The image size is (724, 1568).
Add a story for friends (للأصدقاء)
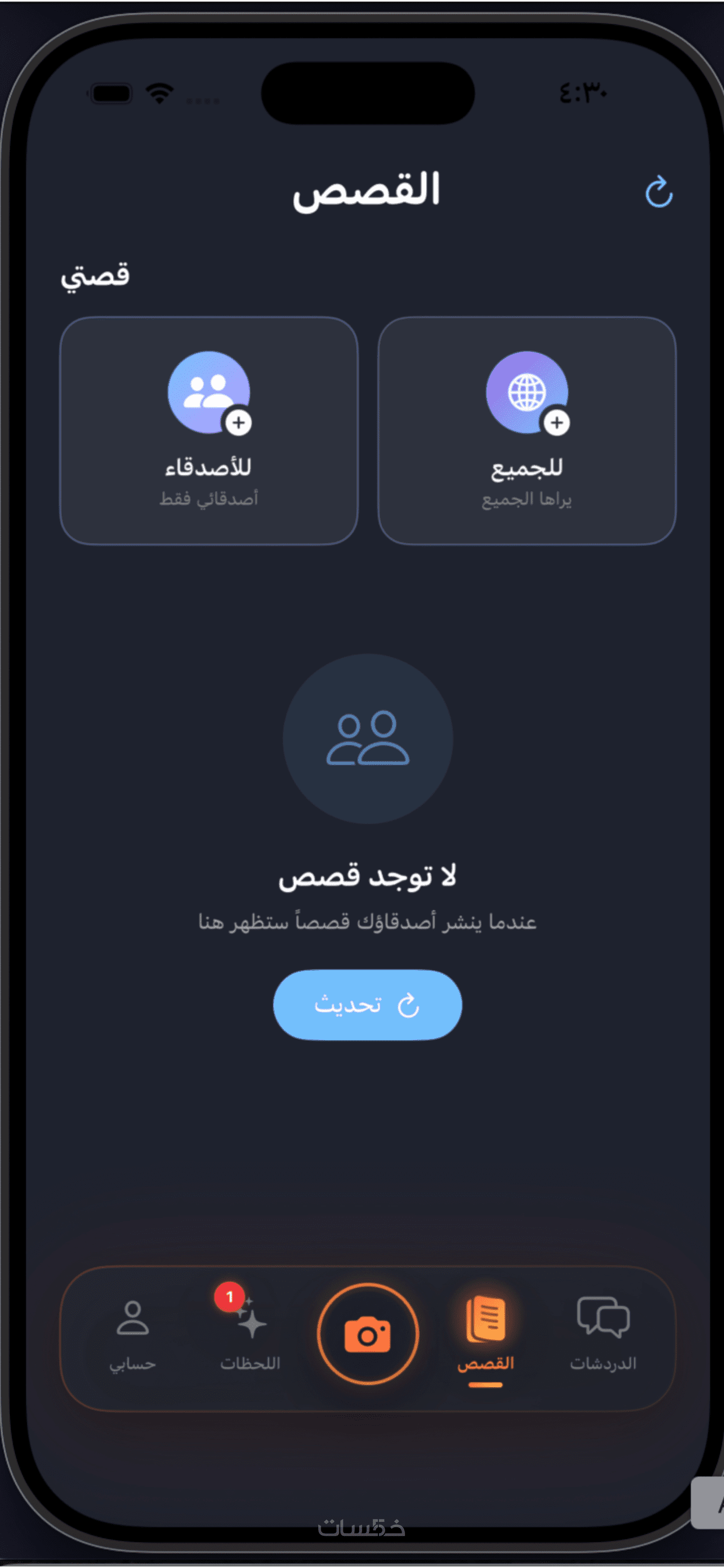point(209,430)
